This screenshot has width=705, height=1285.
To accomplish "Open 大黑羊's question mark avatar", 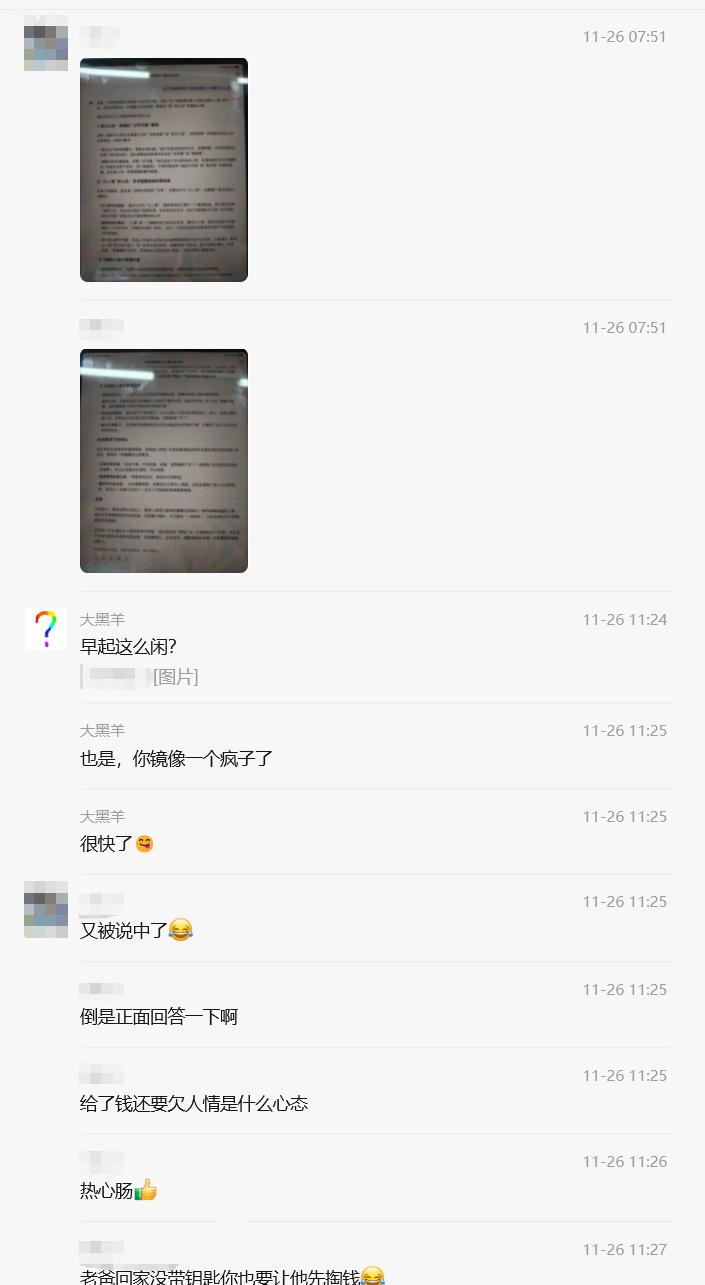I will (46, 629).
